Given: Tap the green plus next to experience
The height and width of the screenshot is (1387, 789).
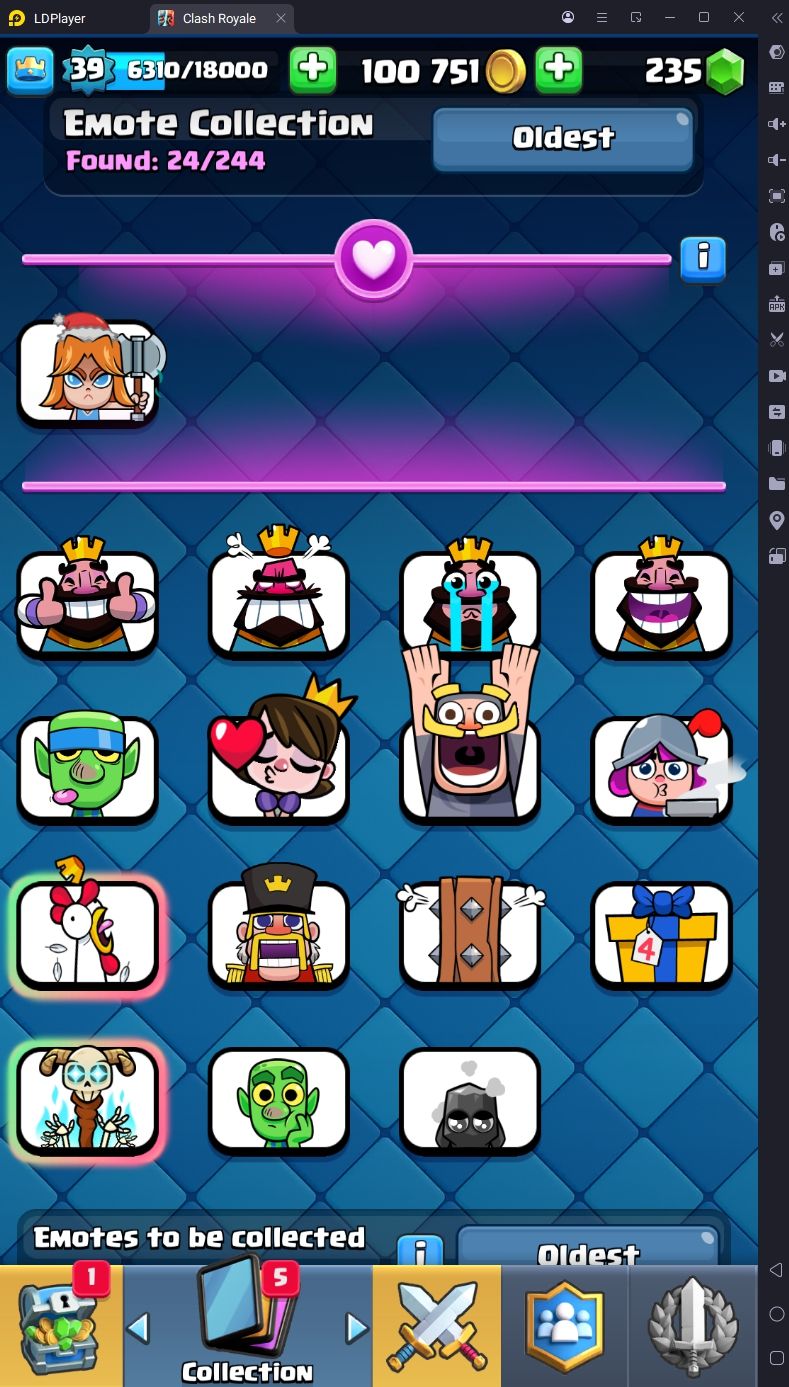Looking at the screenshot, I should pos(313,69).
